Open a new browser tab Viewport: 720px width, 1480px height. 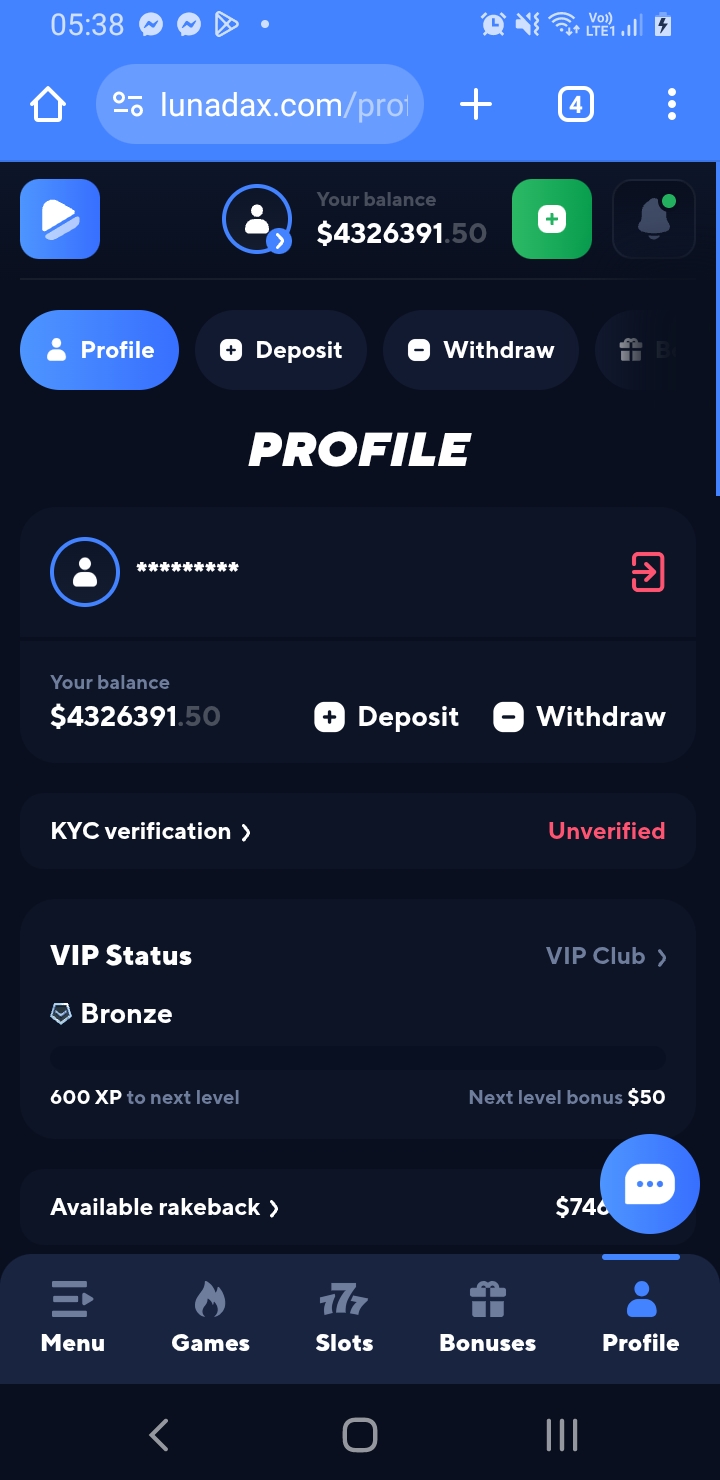[476, 104]
